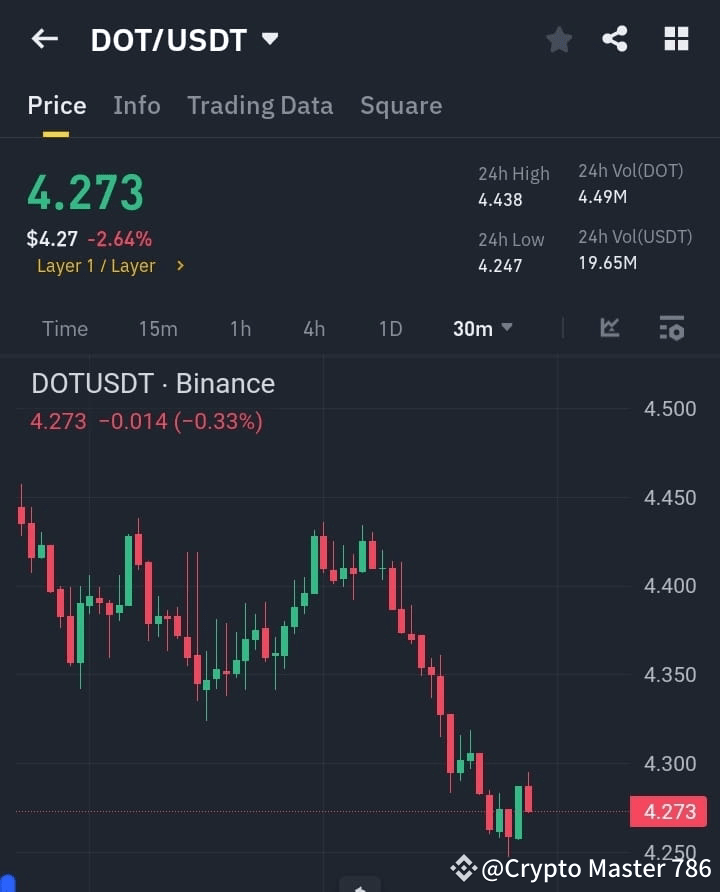This screenshot has width=720, height=892.
Task: Tap the Time interval option
Action: [x=64, y=327]
